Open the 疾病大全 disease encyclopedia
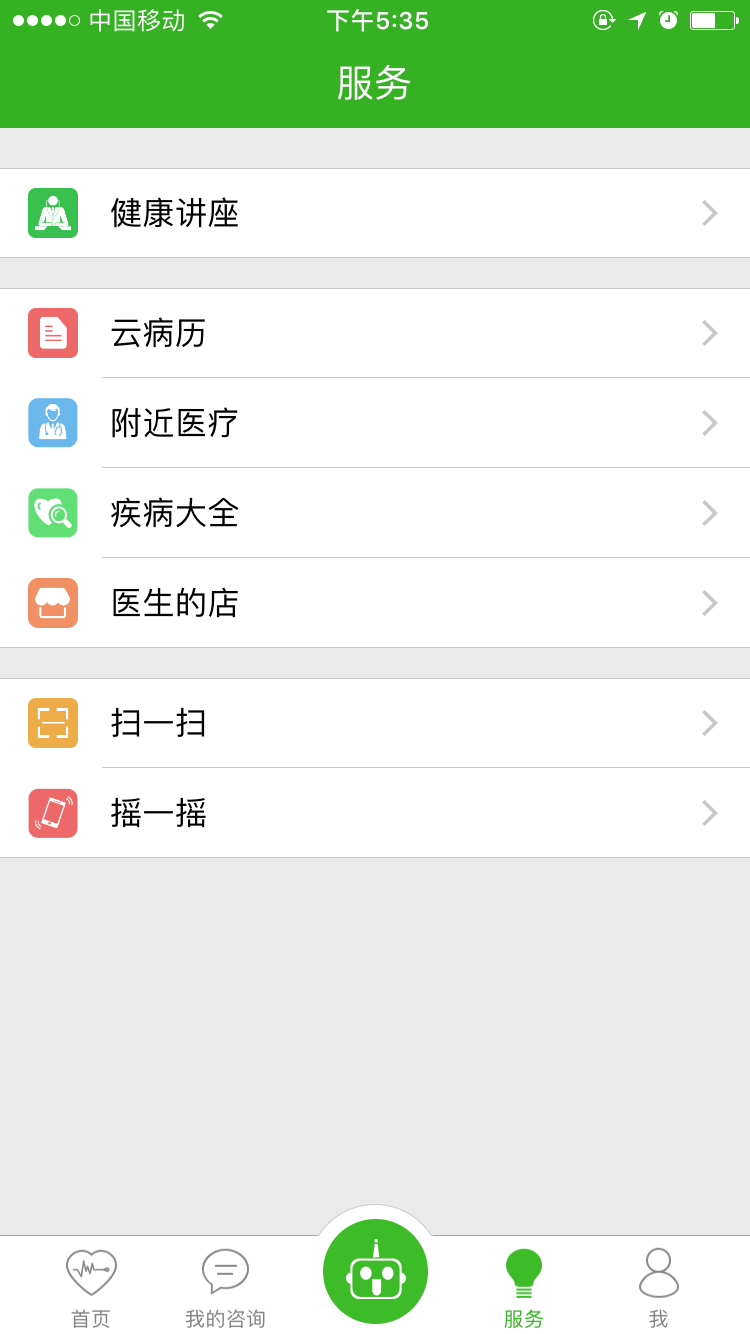 [375, 513]
